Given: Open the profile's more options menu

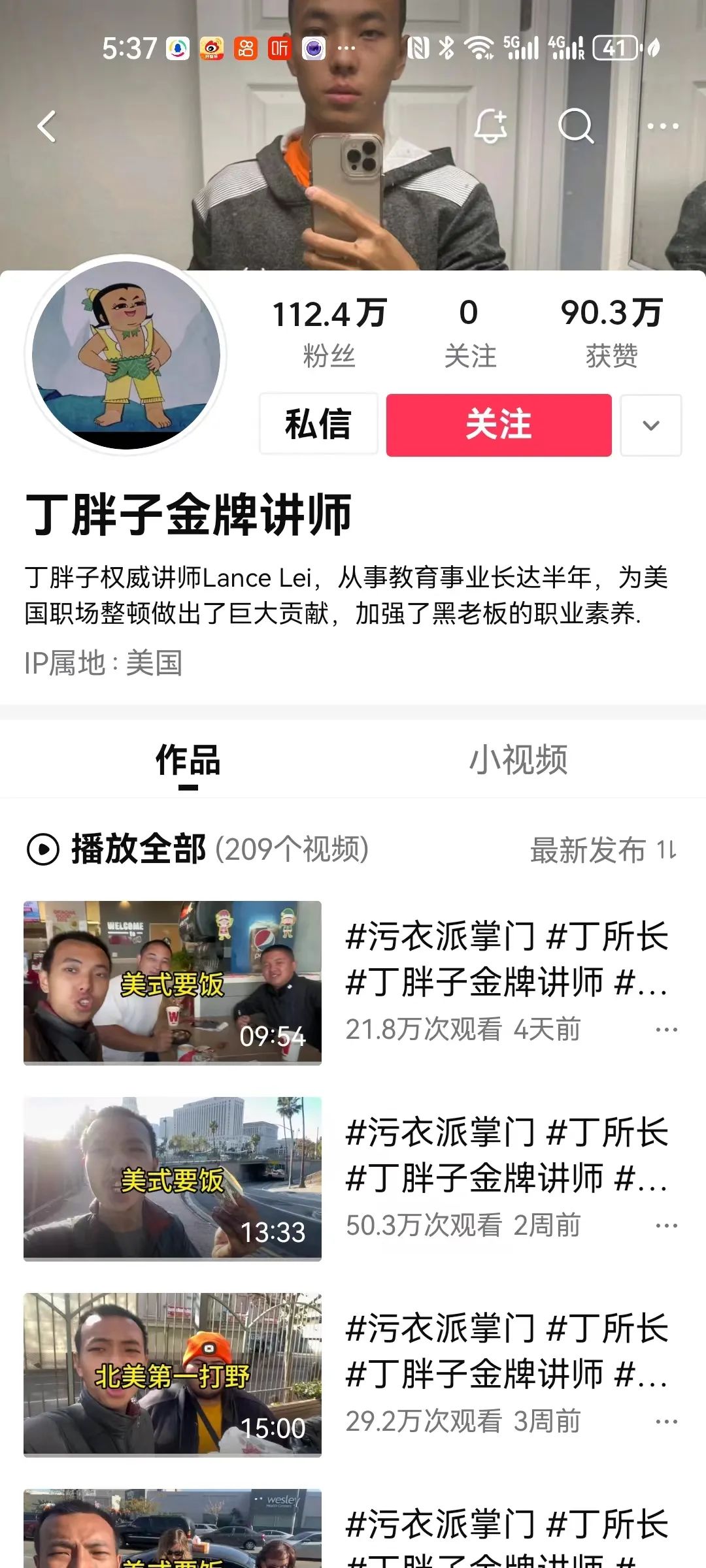Looking at the screenshot, I should coord(665,126).
